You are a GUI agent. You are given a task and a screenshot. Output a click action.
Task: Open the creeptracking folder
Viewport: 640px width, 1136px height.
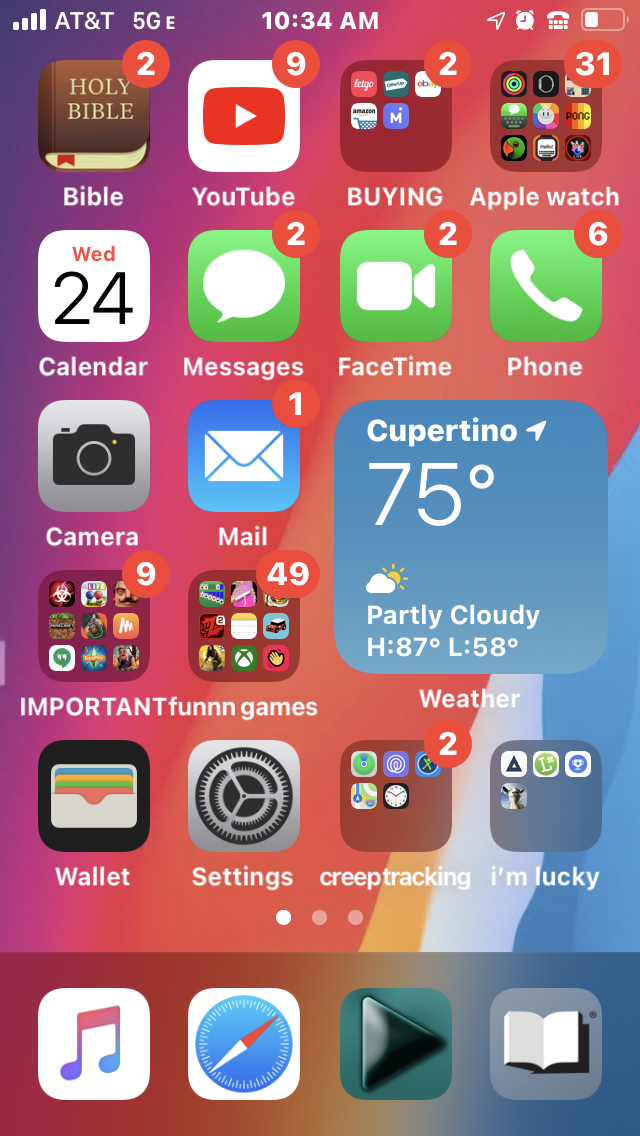click(x=395, y=796)
